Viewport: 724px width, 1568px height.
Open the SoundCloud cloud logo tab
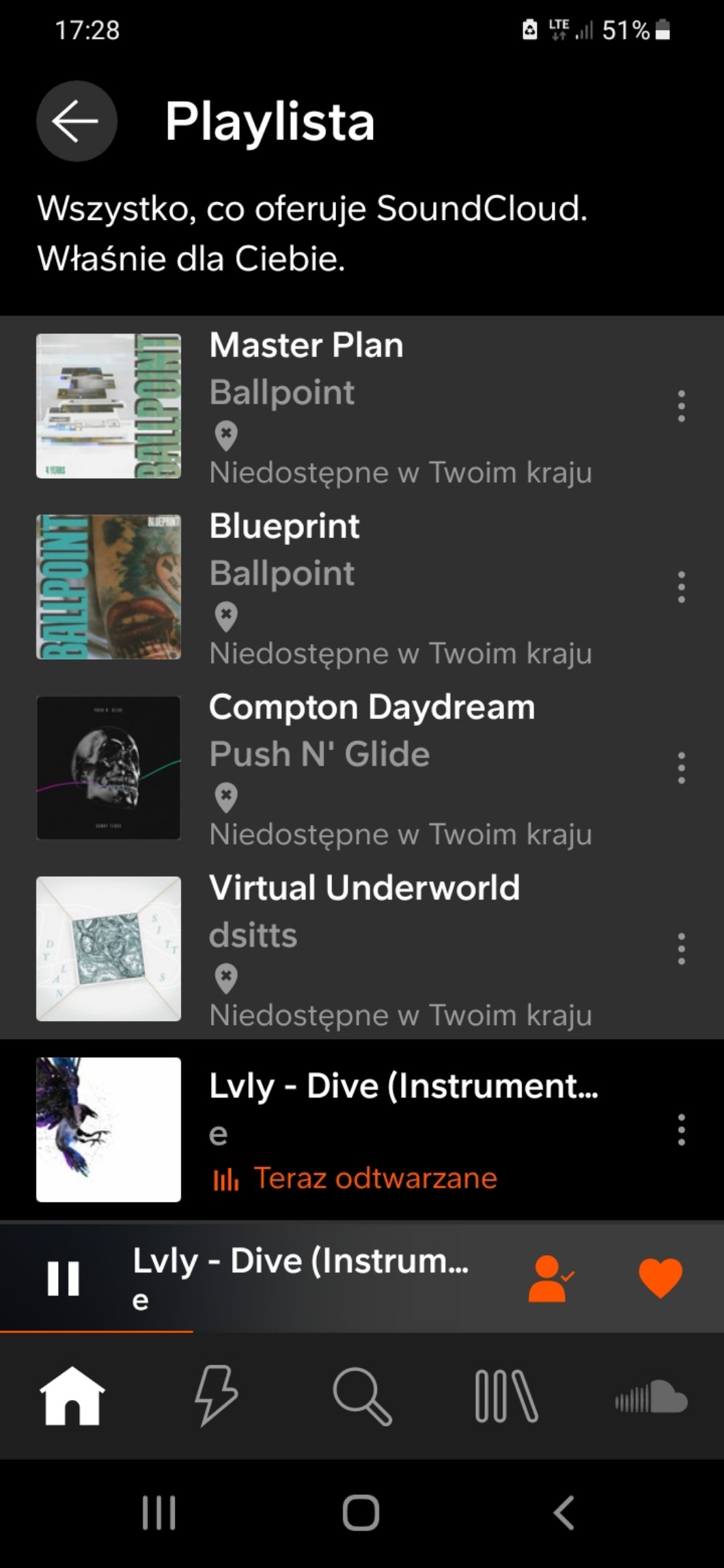651,1397
